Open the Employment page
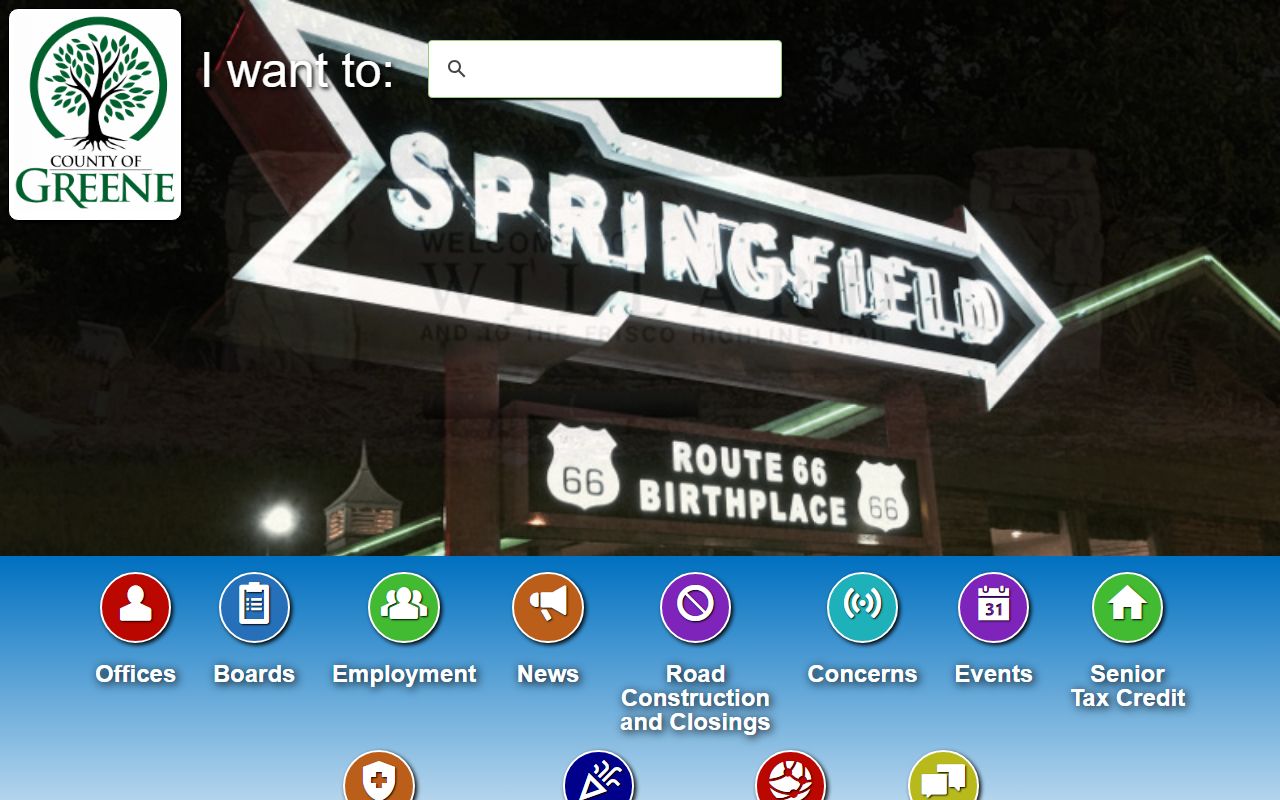This screenshot has height=800, width=1280. point(404,608)
